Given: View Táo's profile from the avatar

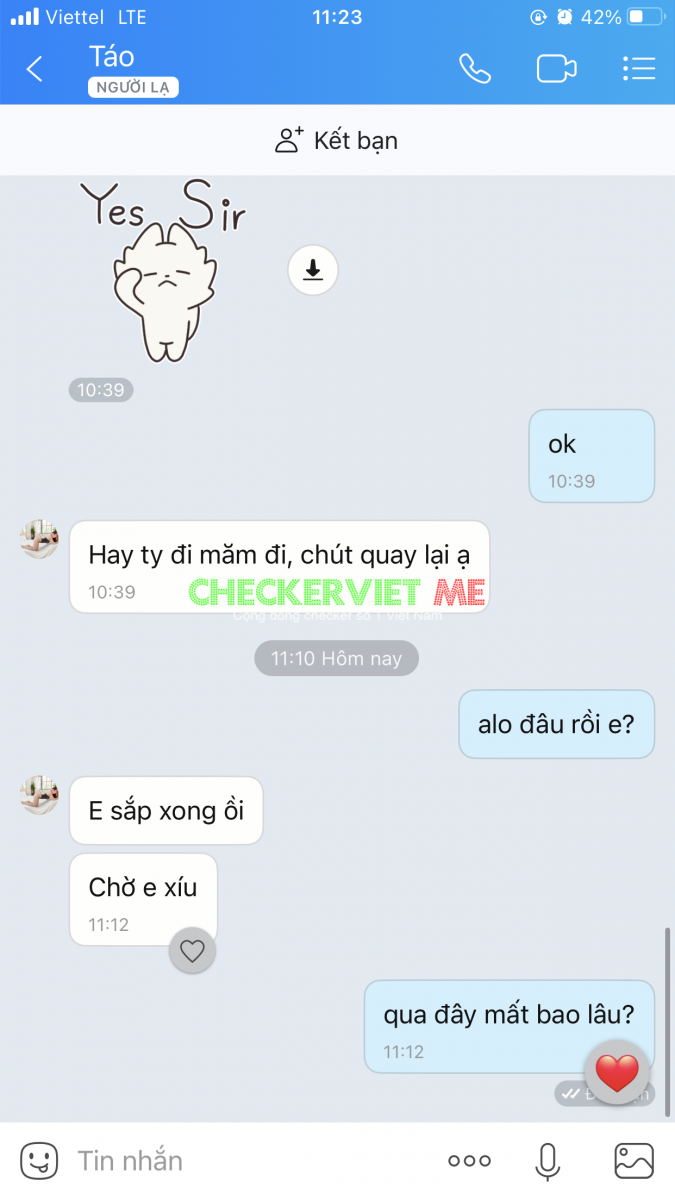Looking at the screenshot, I should (40, 539).
